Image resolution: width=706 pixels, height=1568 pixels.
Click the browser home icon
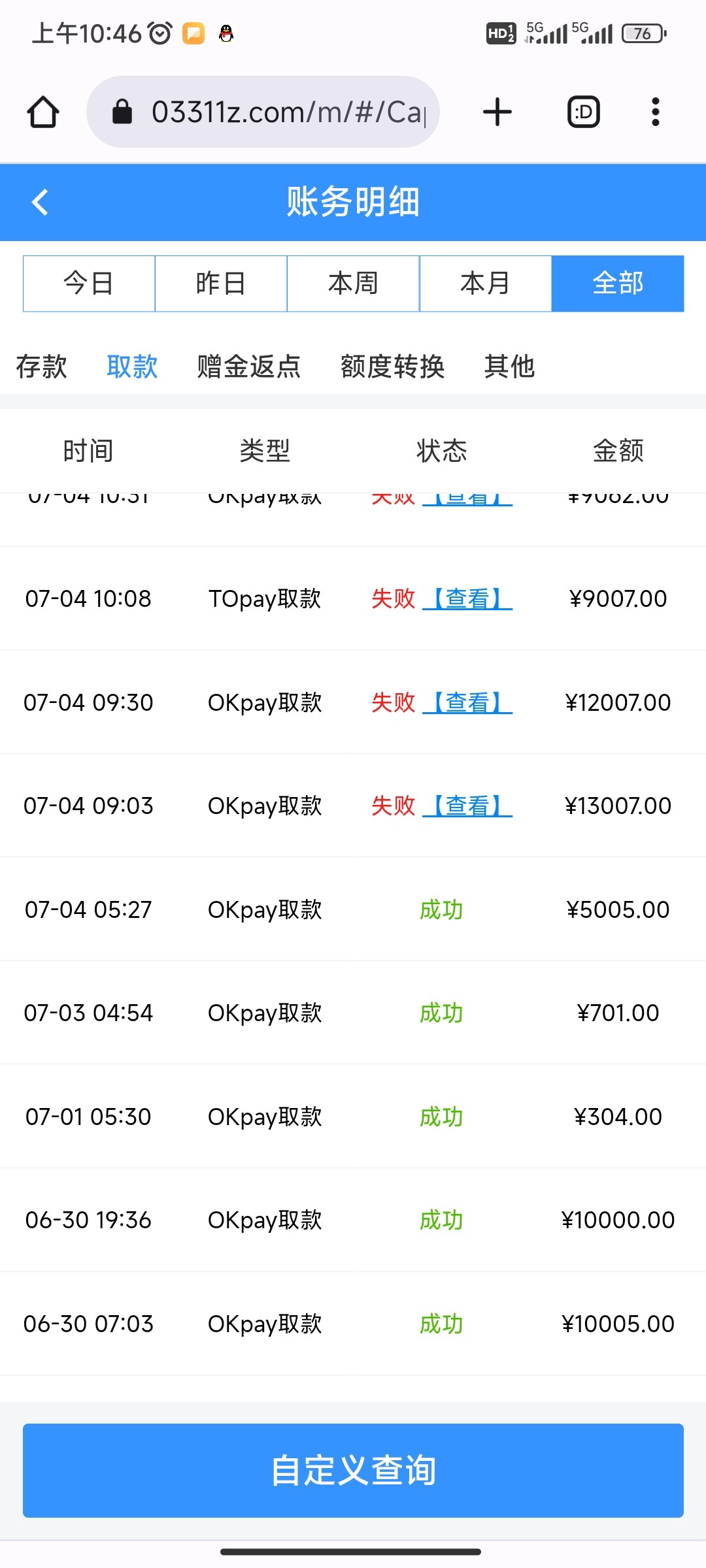click(x=42, y=111)
